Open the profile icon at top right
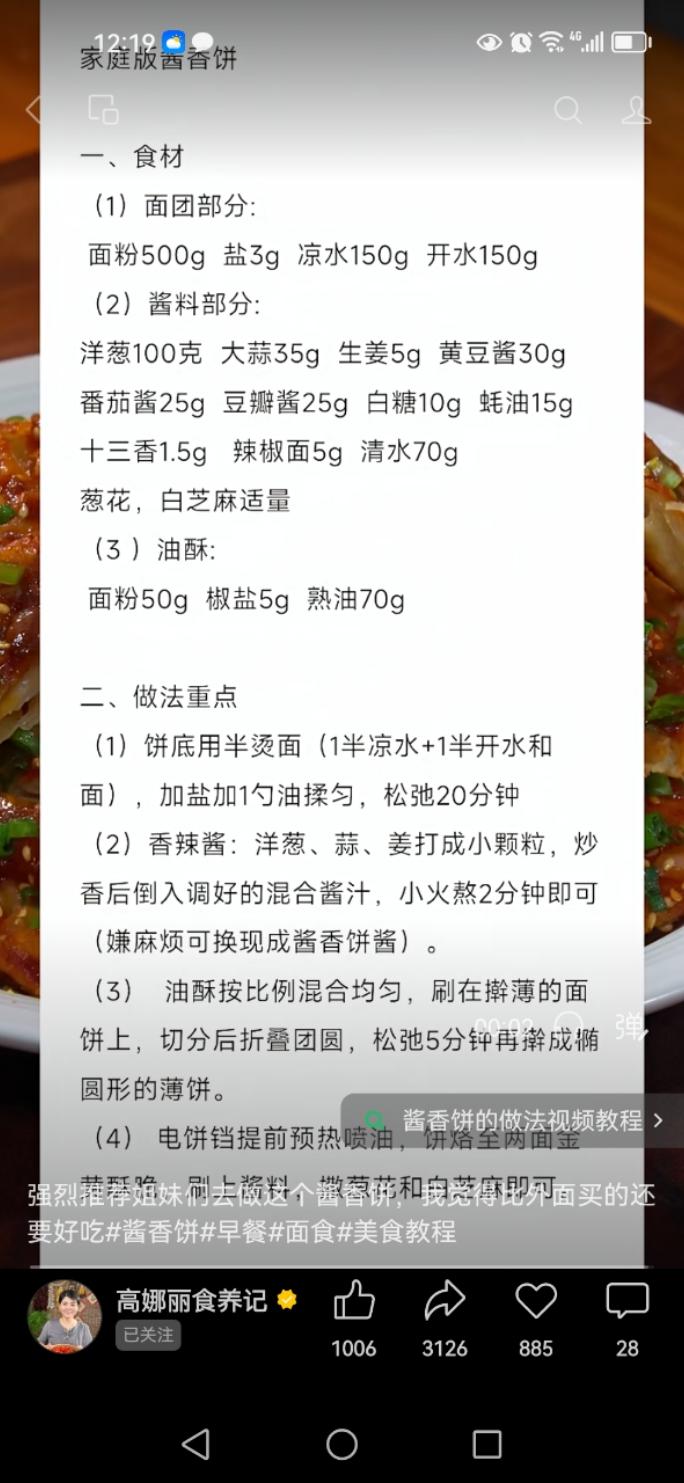The width and height of the screenshot is (684, 1483). point(636,109)
